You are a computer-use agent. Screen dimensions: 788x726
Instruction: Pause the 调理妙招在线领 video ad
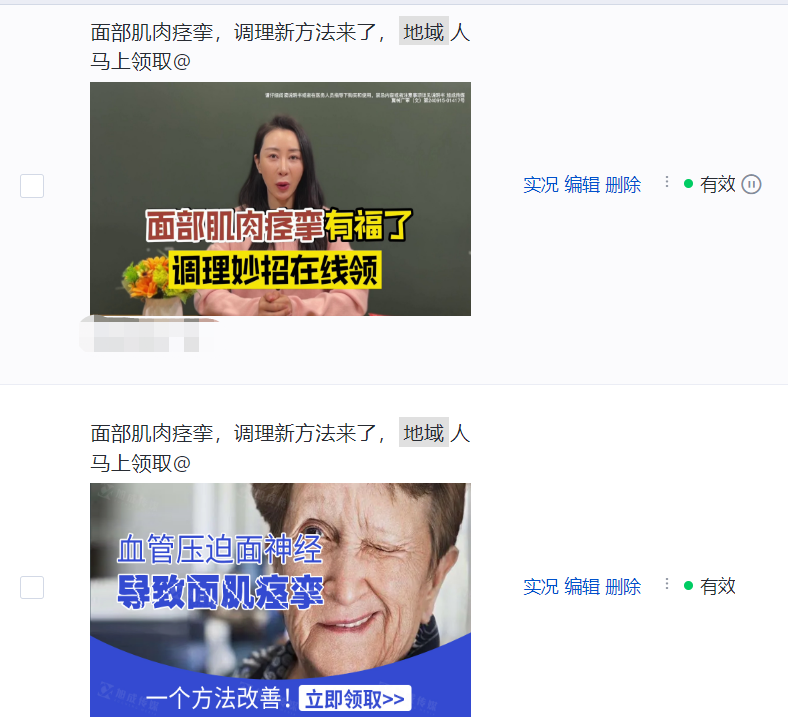[751, 184]
